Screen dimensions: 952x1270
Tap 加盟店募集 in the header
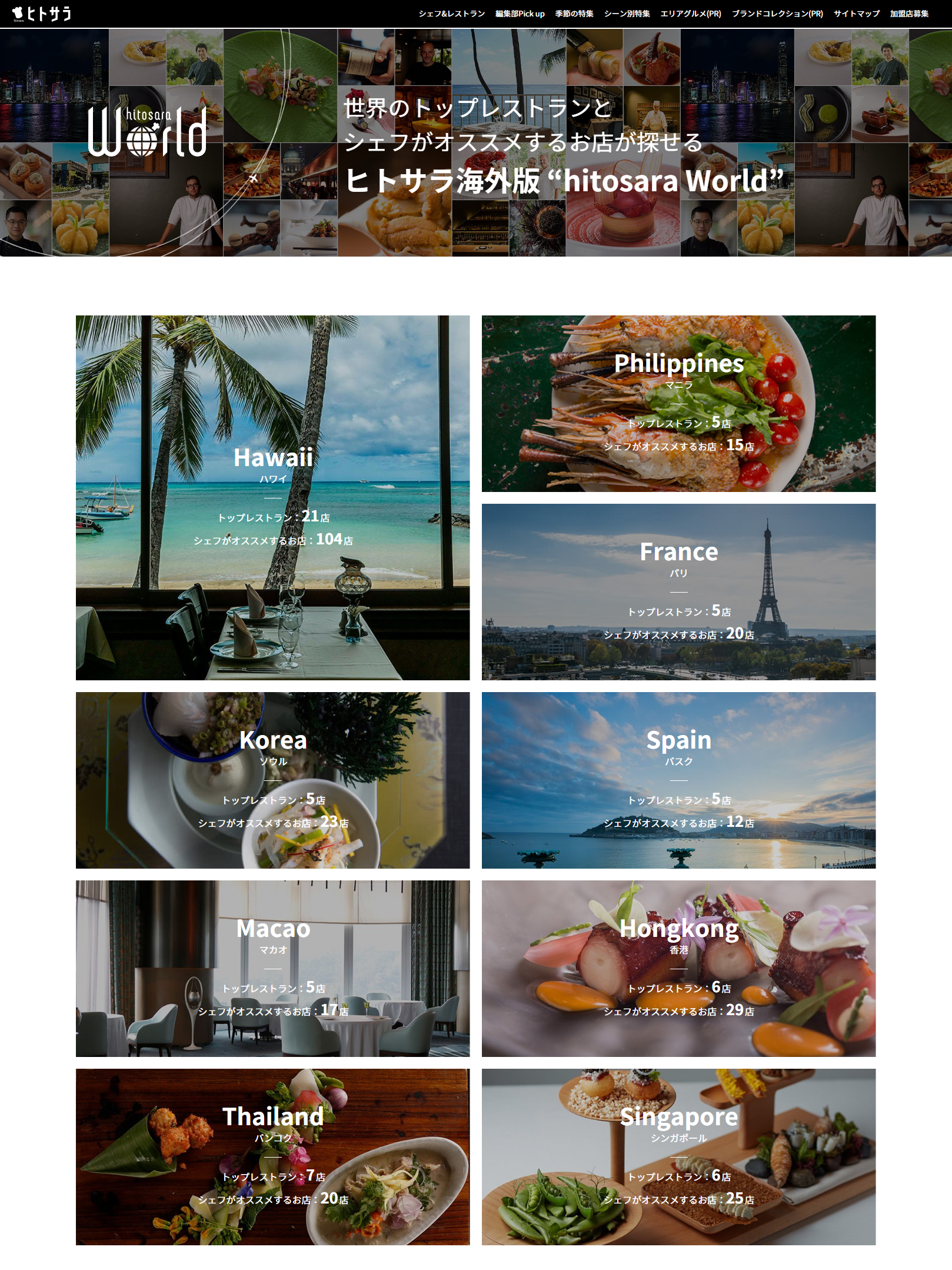pyautogui.click(x=908, y=14)
